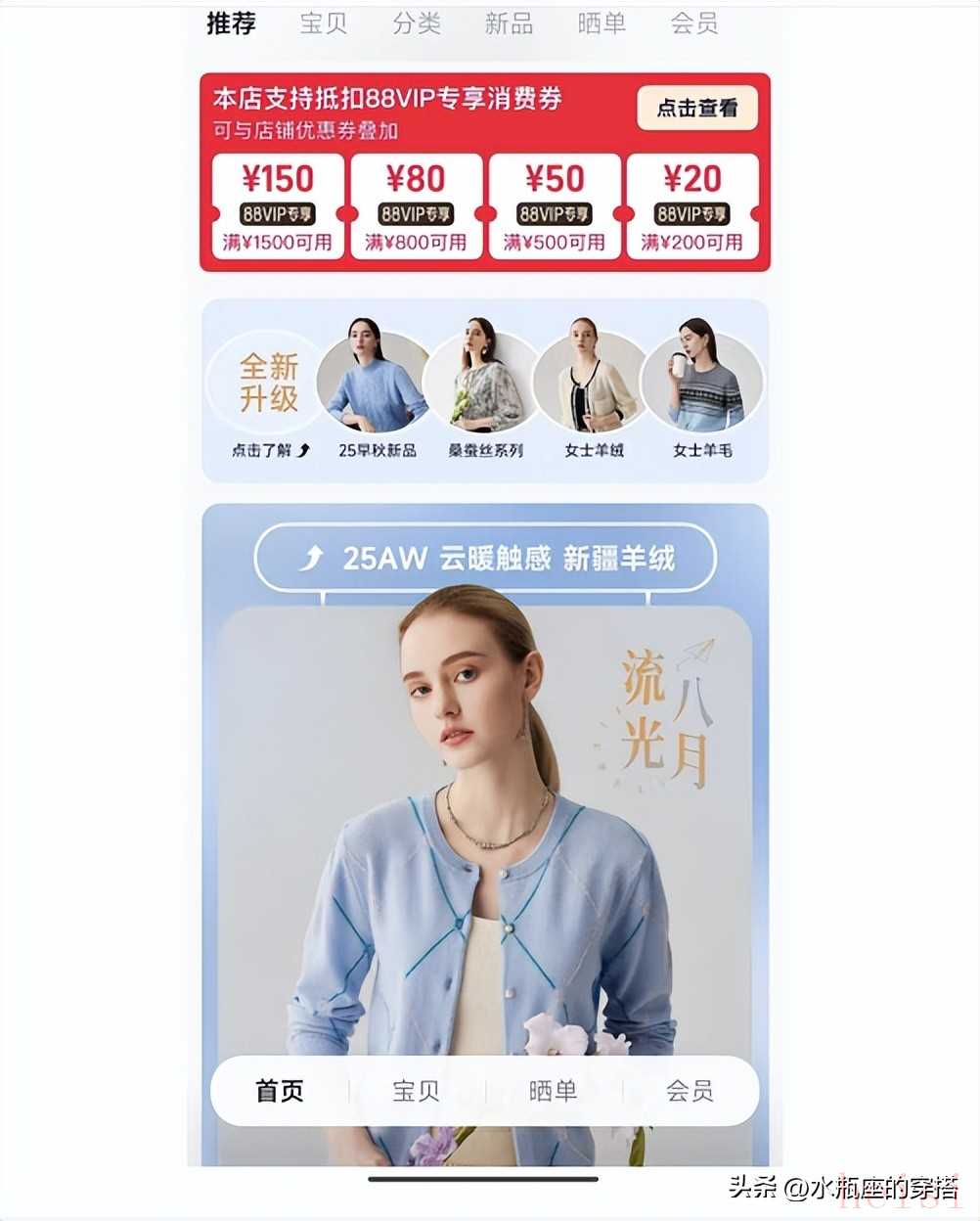The image size is (980, 1221).
Task: Open the 25AW 云暖触感 新疆羊绒 banner
Action: 485,558
